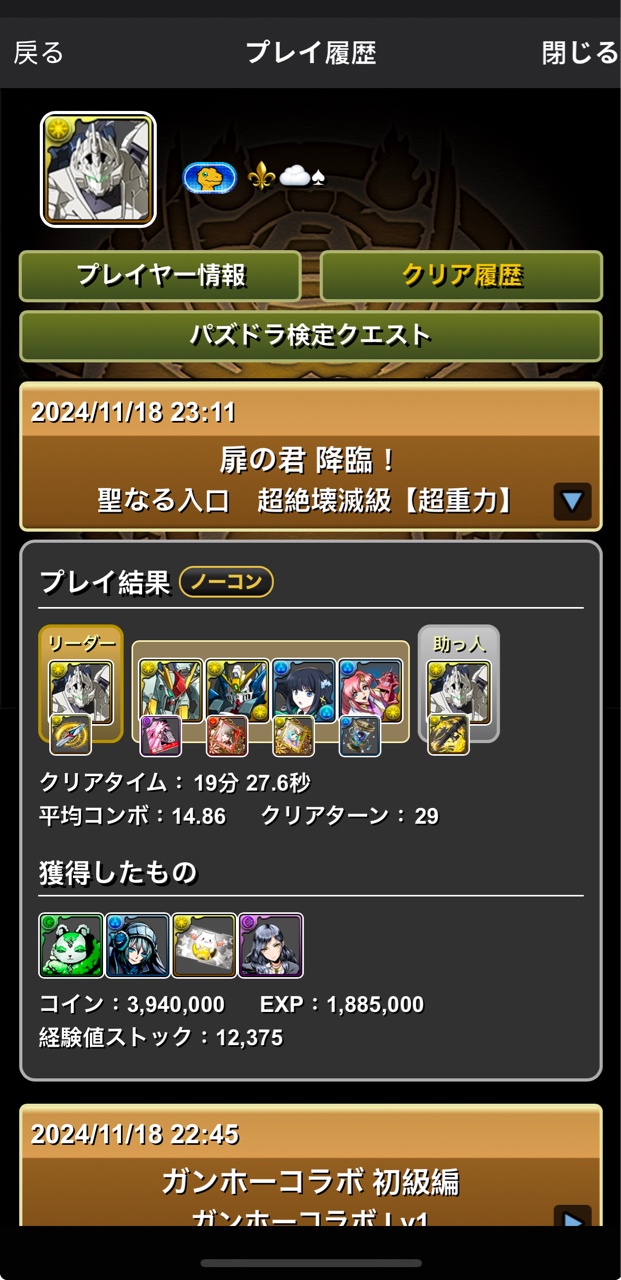Viewport: 621px width, 1280px height.
Task: Switch to クリア履歴 tab
Action: point(461,276)
